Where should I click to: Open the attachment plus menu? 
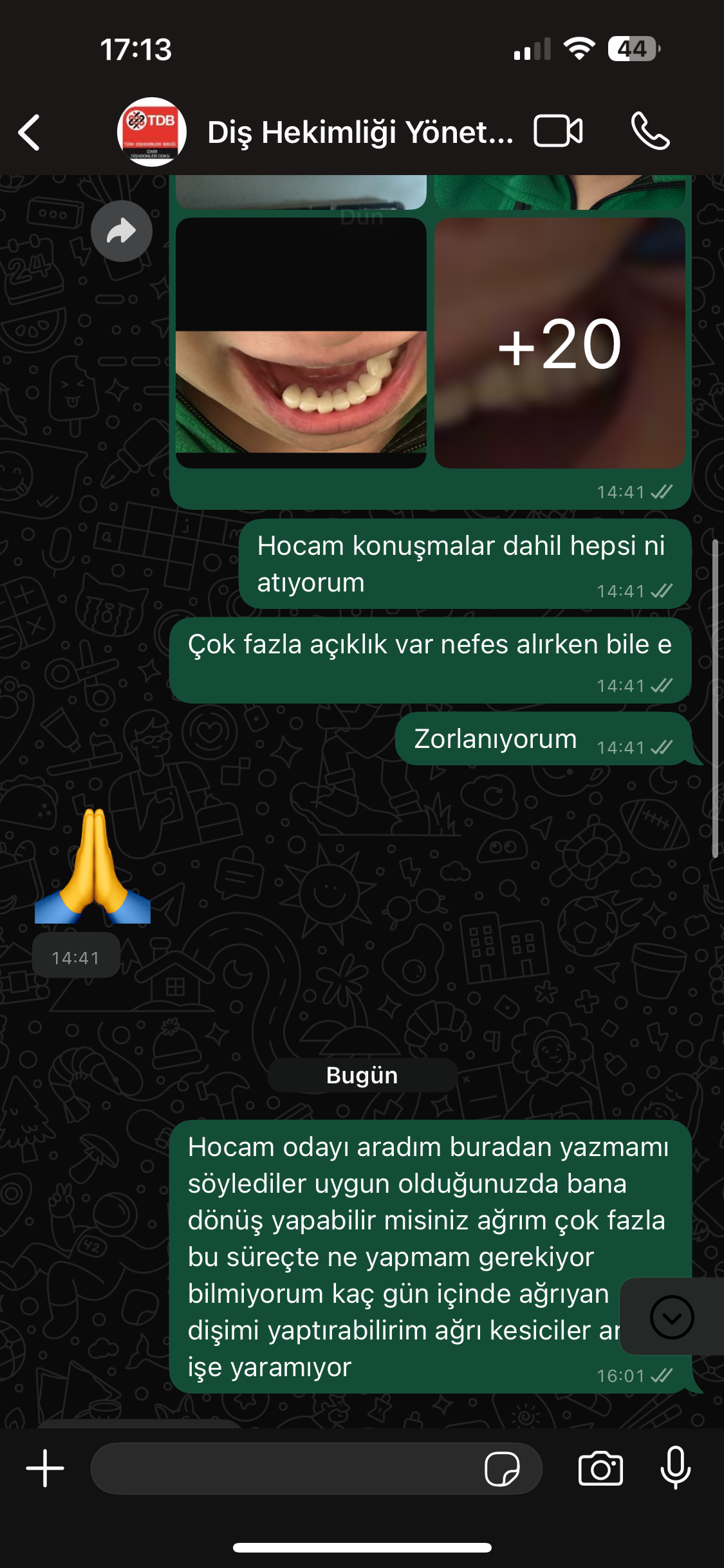45,1468
